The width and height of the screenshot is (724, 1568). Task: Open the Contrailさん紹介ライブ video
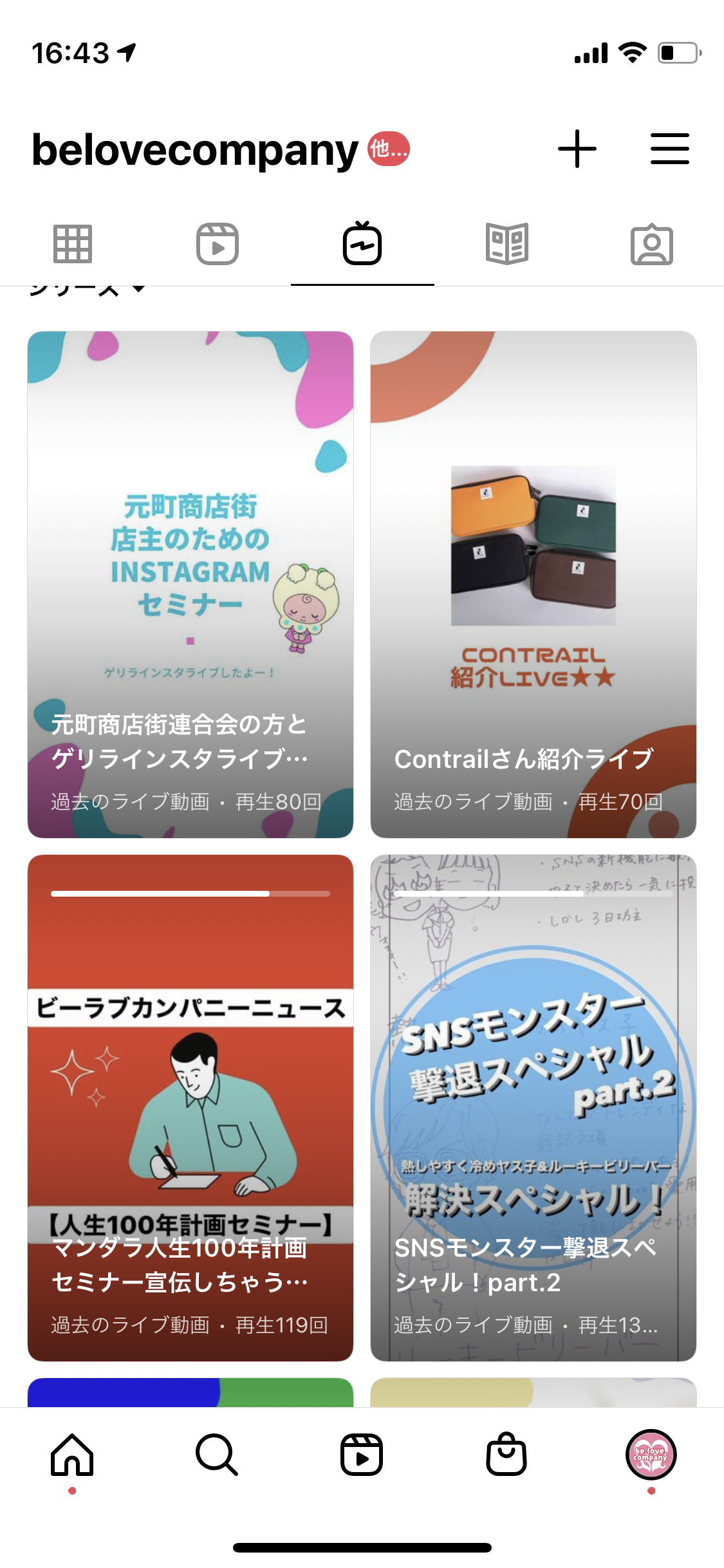point(534,584)
